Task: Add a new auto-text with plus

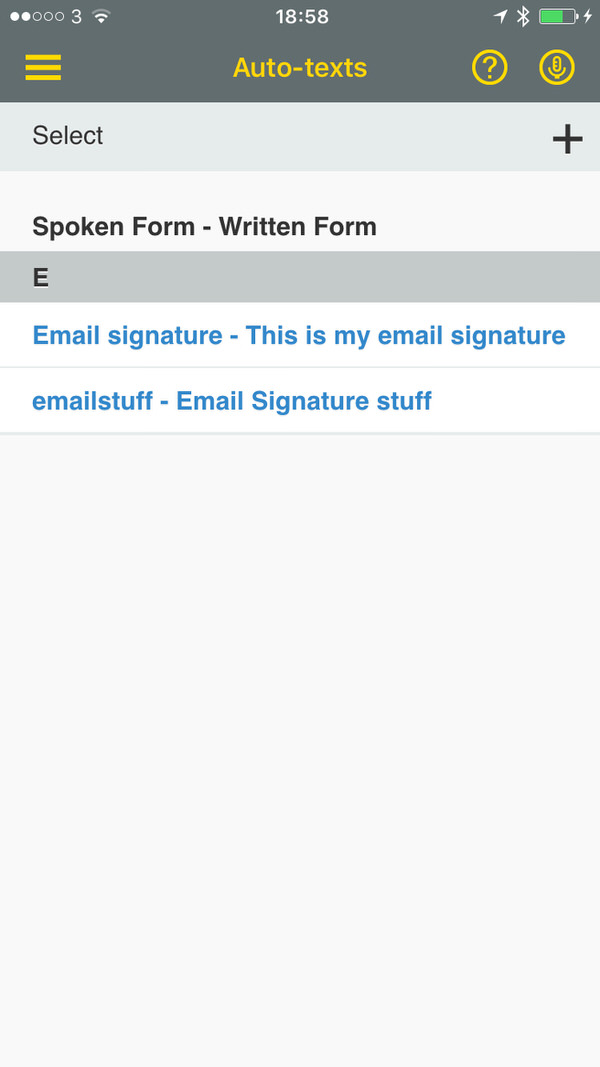Action: click(x=567, y=139)
